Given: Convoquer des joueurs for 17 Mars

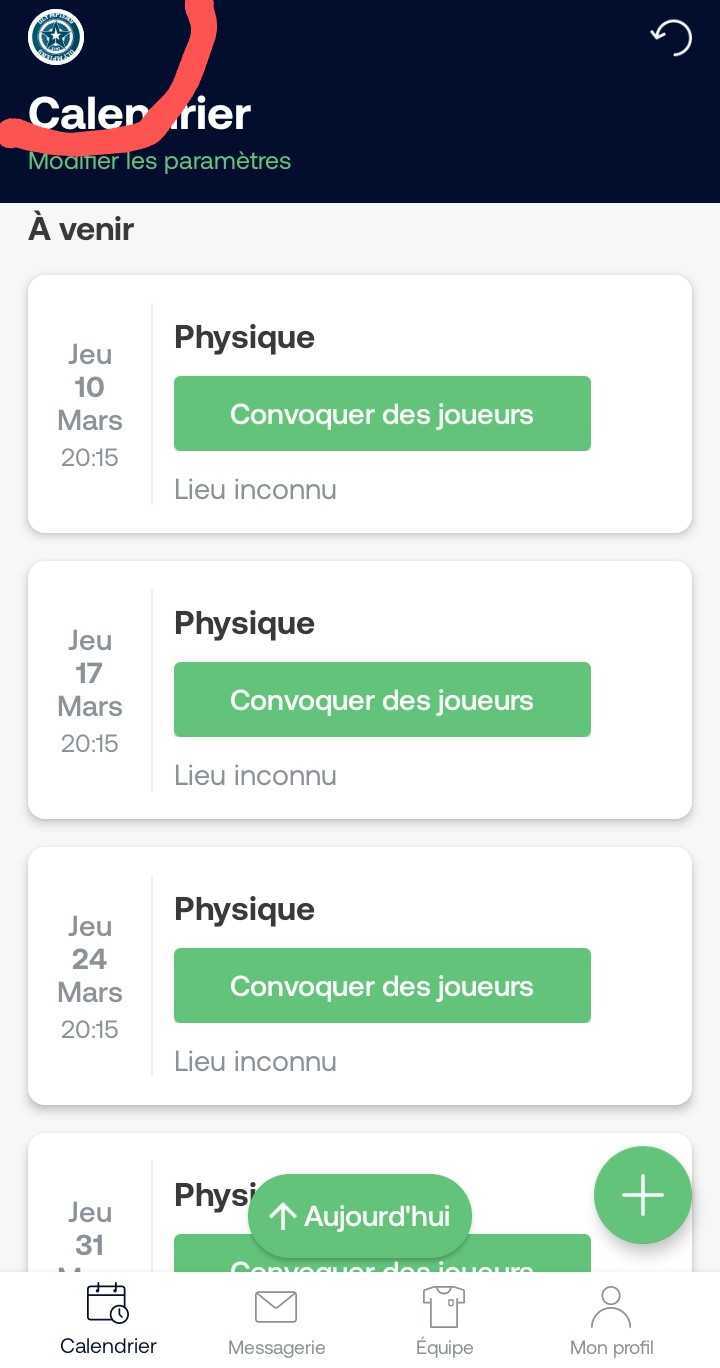Looking at the screenshot, I should pyautogui.click(x=382, y=700).
